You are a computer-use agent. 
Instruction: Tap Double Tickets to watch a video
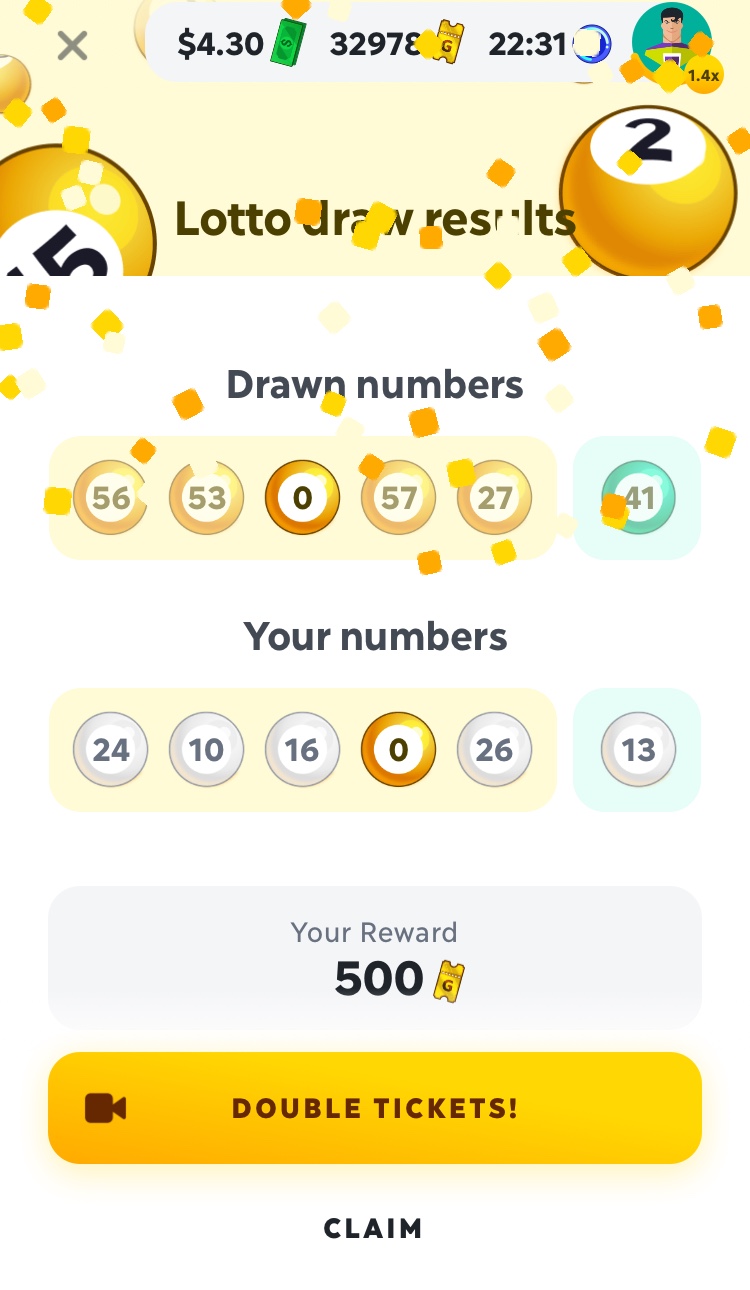(375, 1108)
